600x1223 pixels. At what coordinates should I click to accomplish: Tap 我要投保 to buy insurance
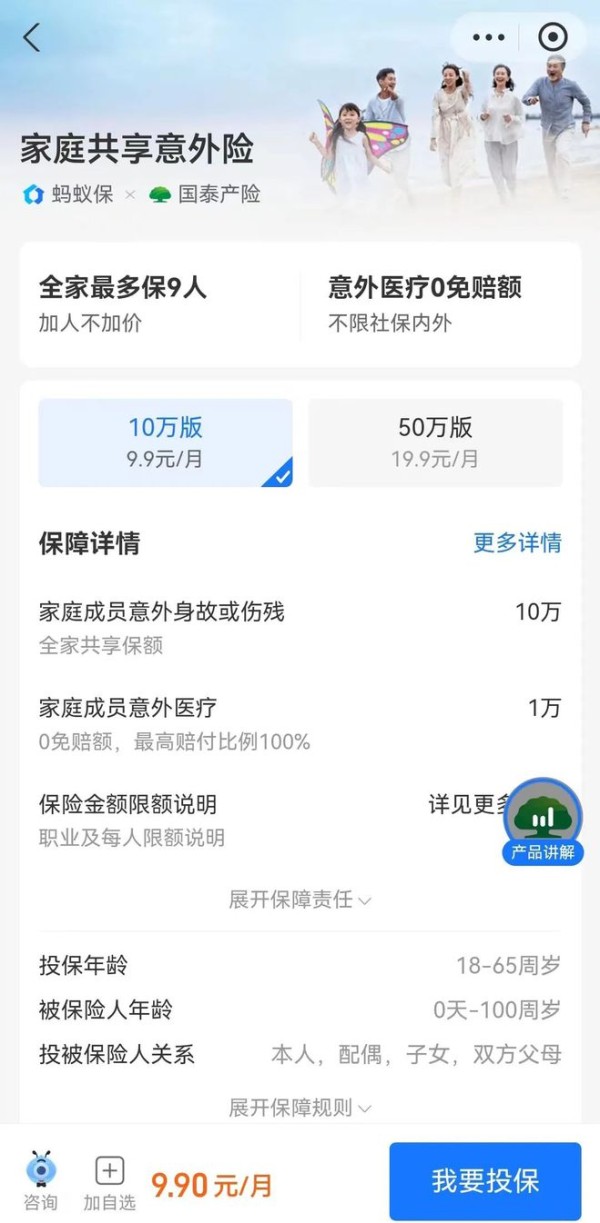coord(485,1181)
